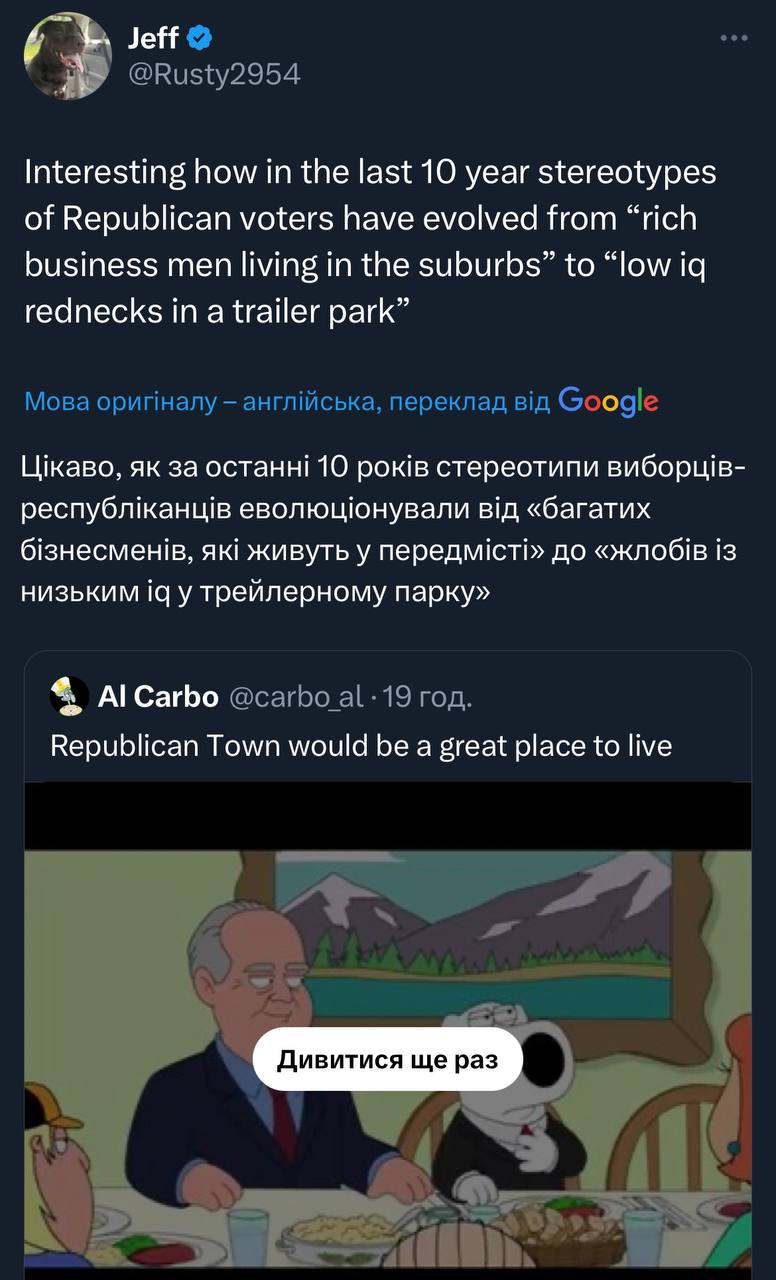Tap 'Дивитися ще раз' to replay video
This screenshot has height=1280, width=776.
coord(387,1060)
